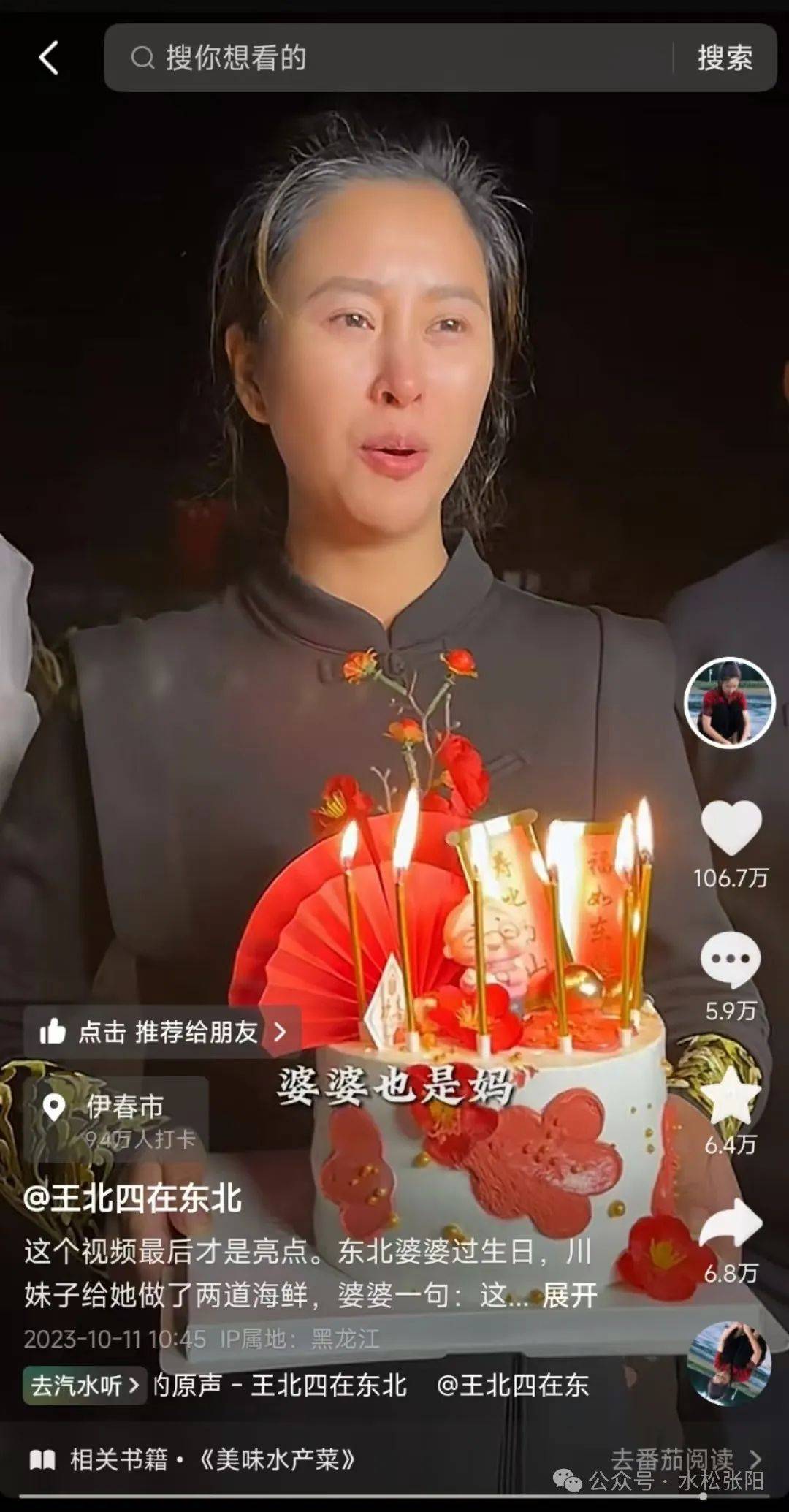Tap the 去汽水听 music chip
Image resolution: width=789 pixels, height=1512 pixels.
(x=84, y=1385)
